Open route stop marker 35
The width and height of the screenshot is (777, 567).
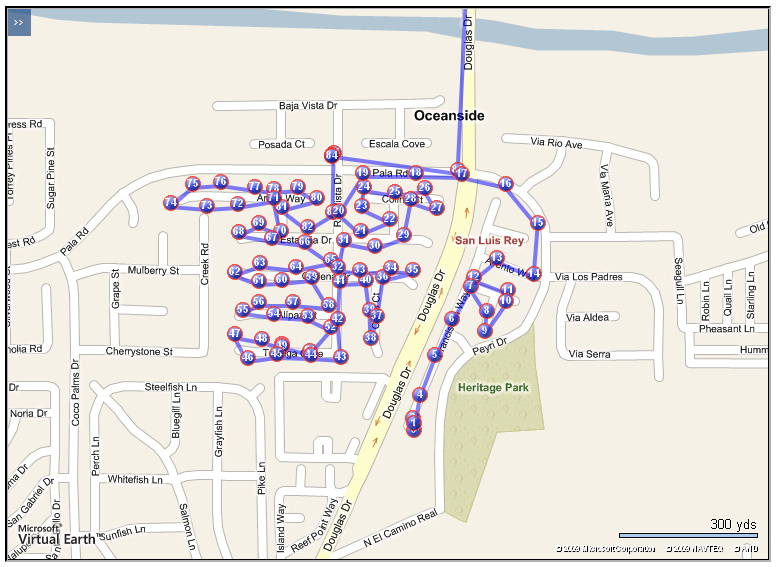click(x=412, y=269)
